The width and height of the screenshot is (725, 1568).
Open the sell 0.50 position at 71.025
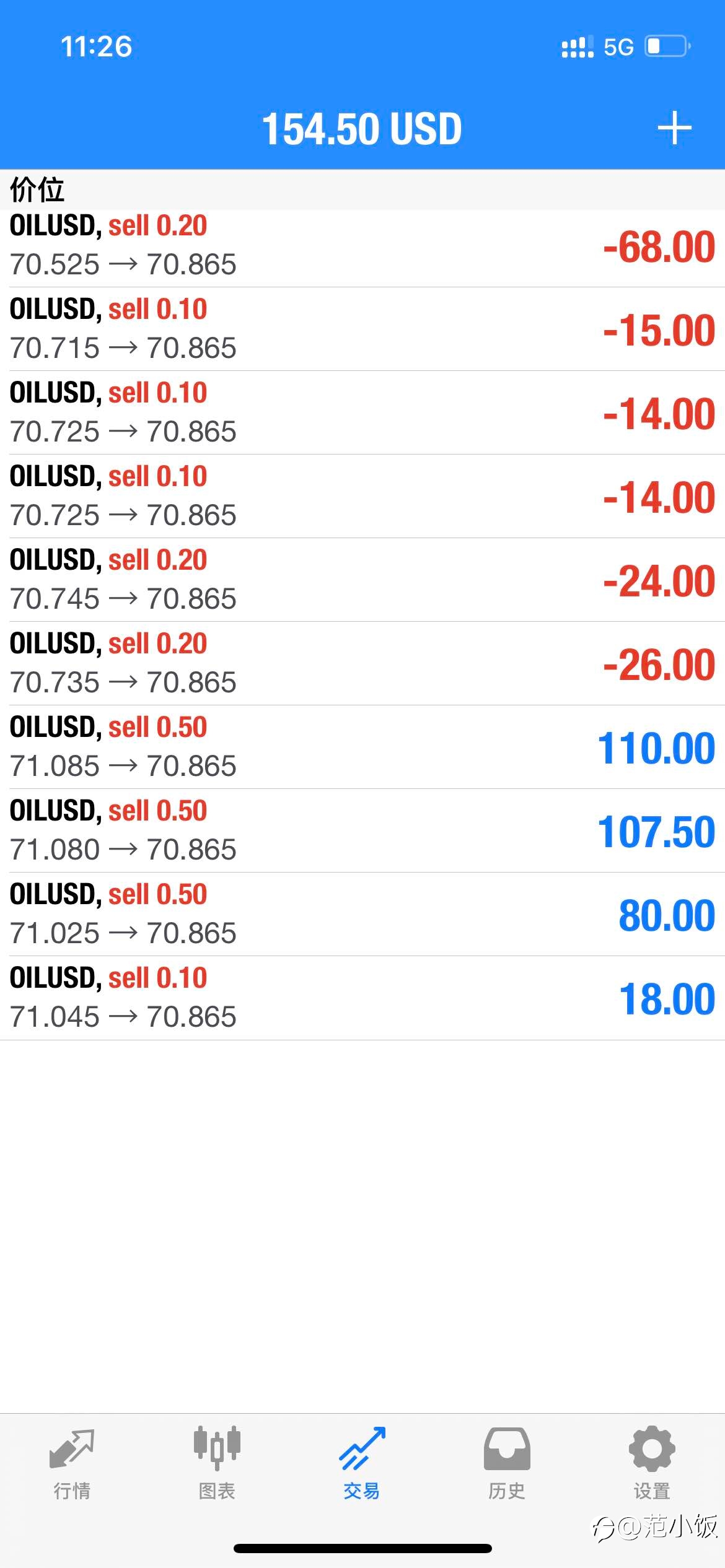pos(362,914)
